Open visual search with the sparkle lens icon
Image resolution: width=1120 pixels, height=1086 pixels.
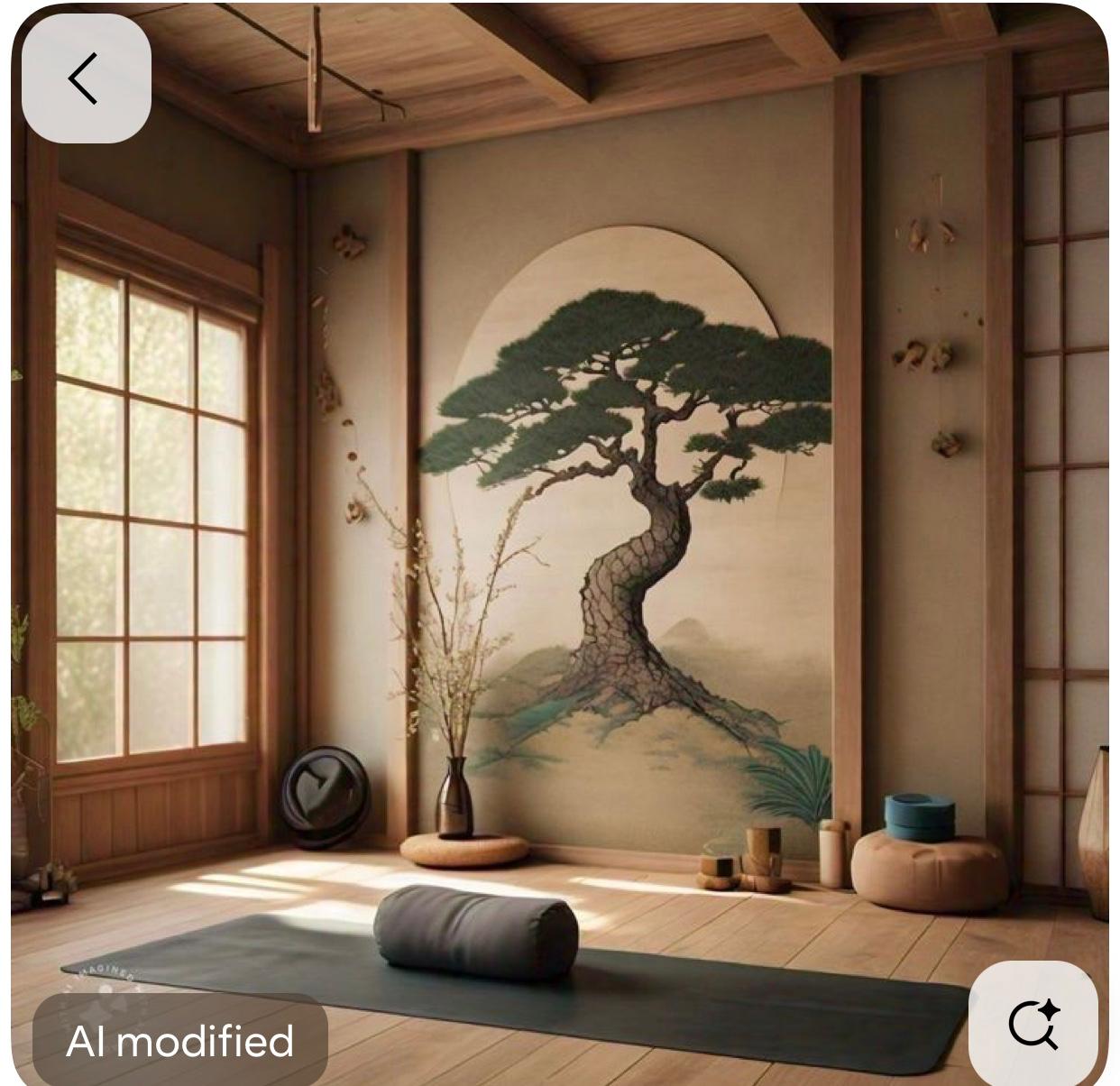(1033, 1024)
